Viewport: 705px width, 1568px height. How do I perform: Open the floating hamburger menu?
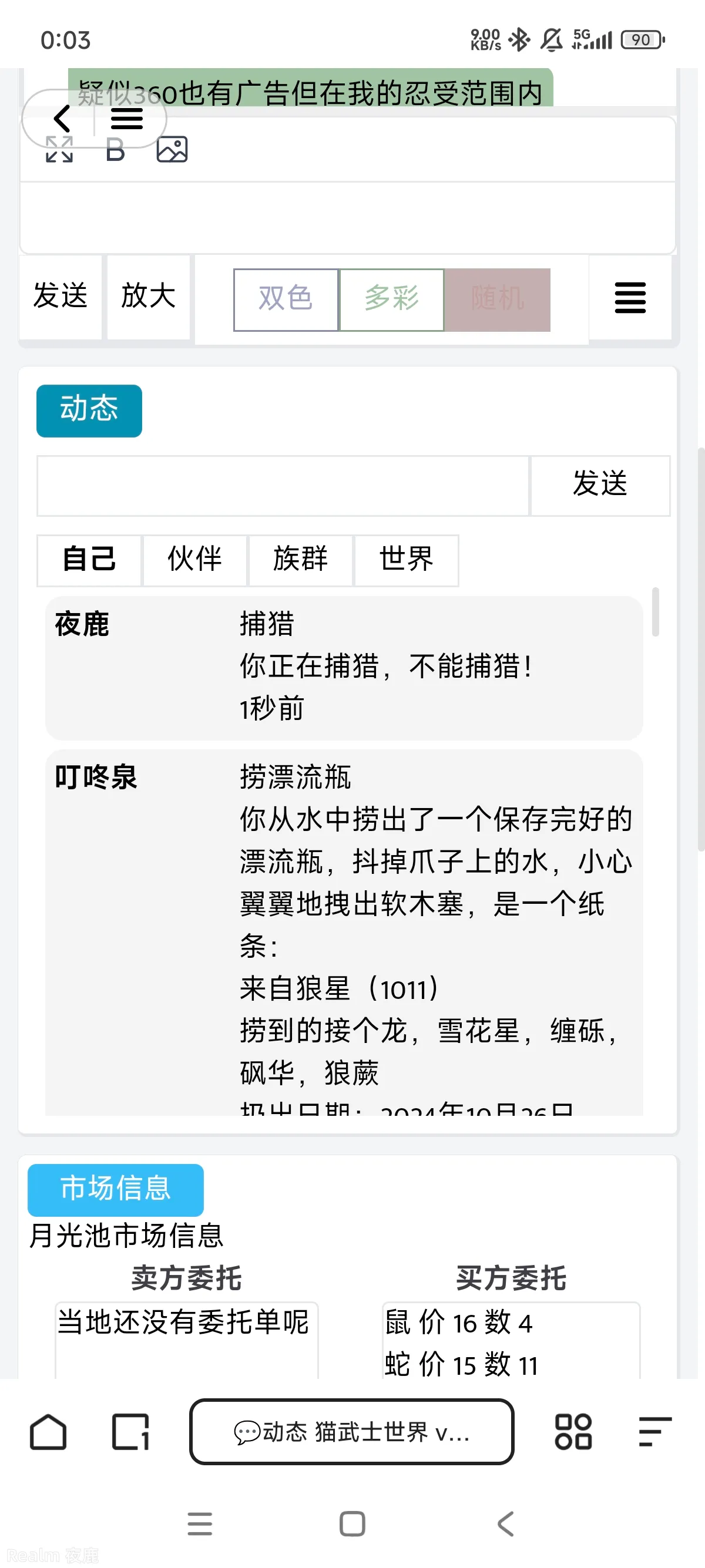(x=127, y=118)
